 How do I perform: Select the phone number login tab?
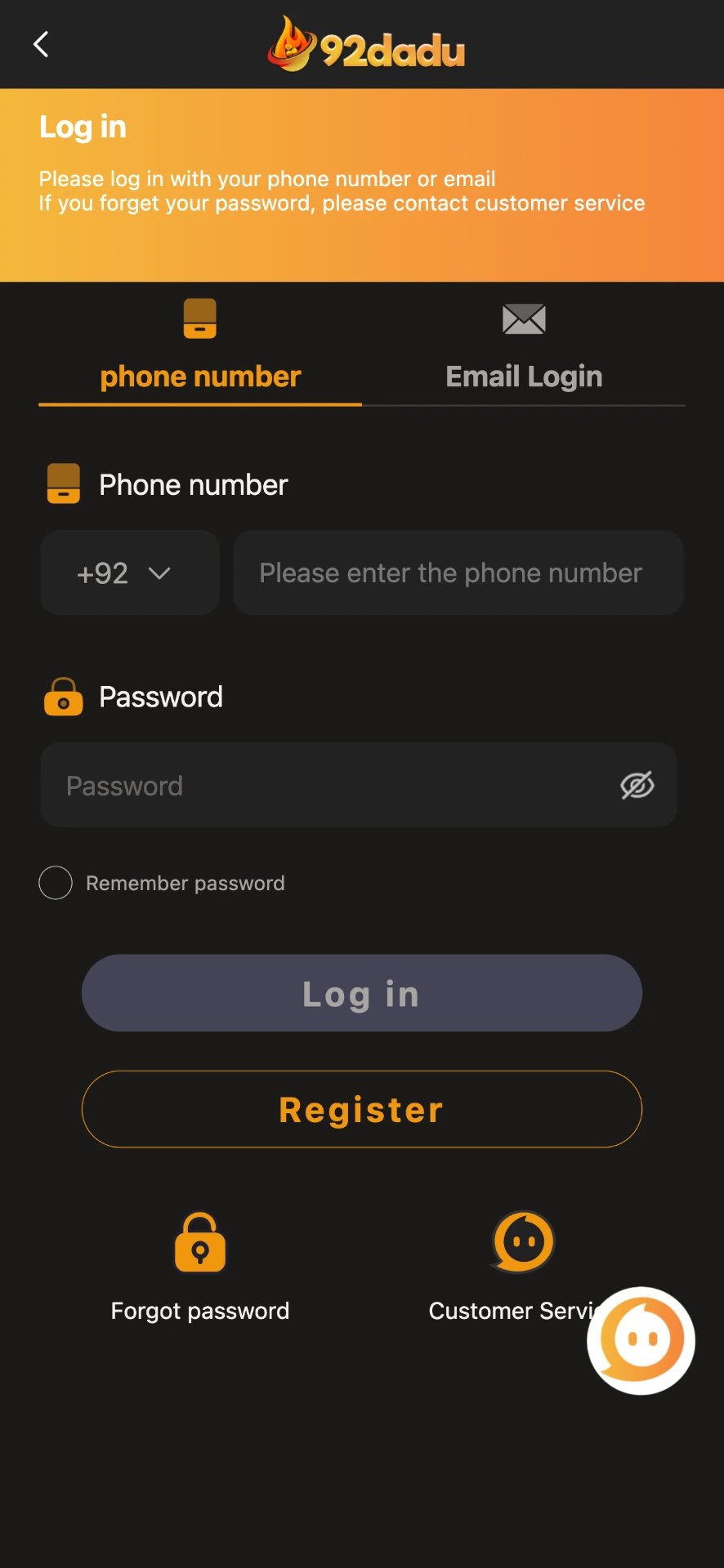pos(199,376)
